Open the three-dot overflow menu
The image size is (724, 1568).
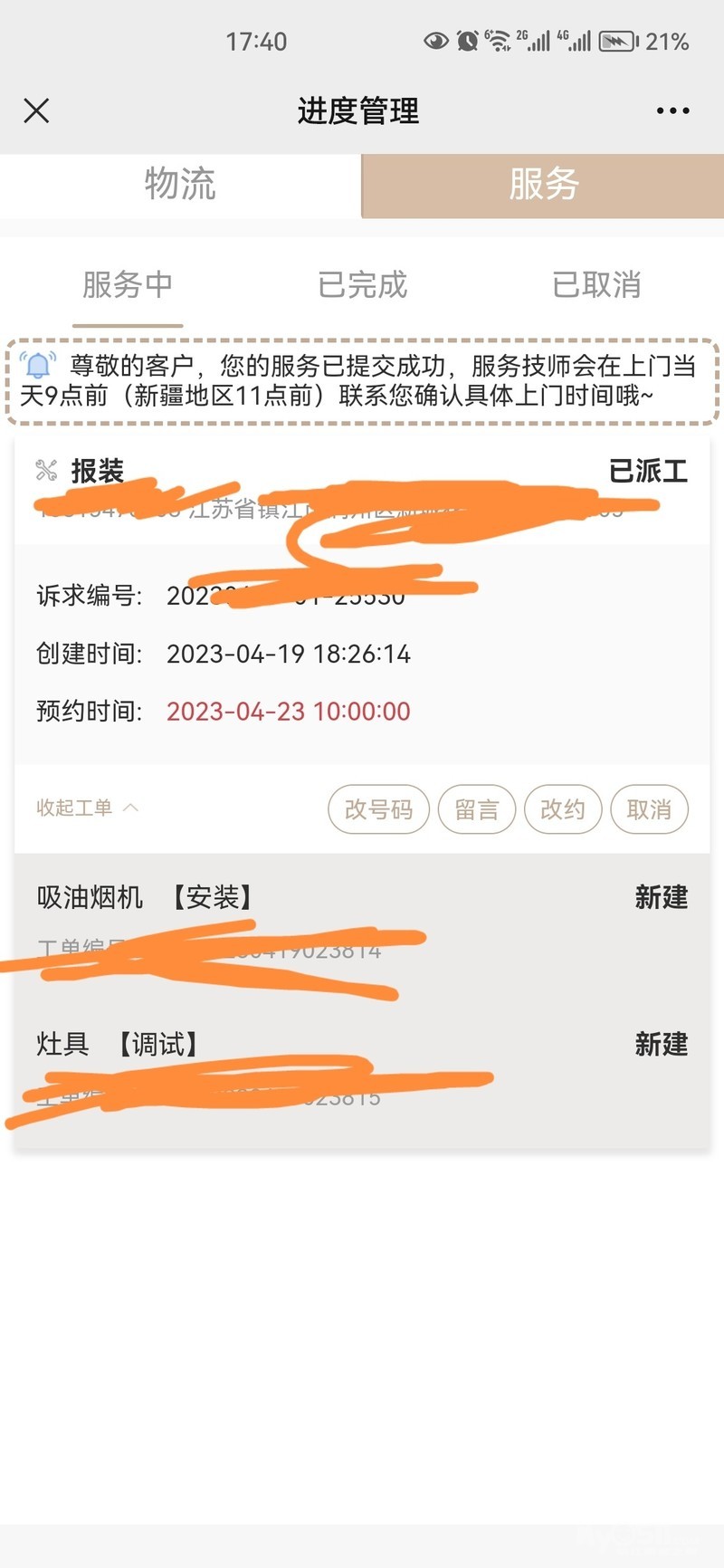click(672, 111)
